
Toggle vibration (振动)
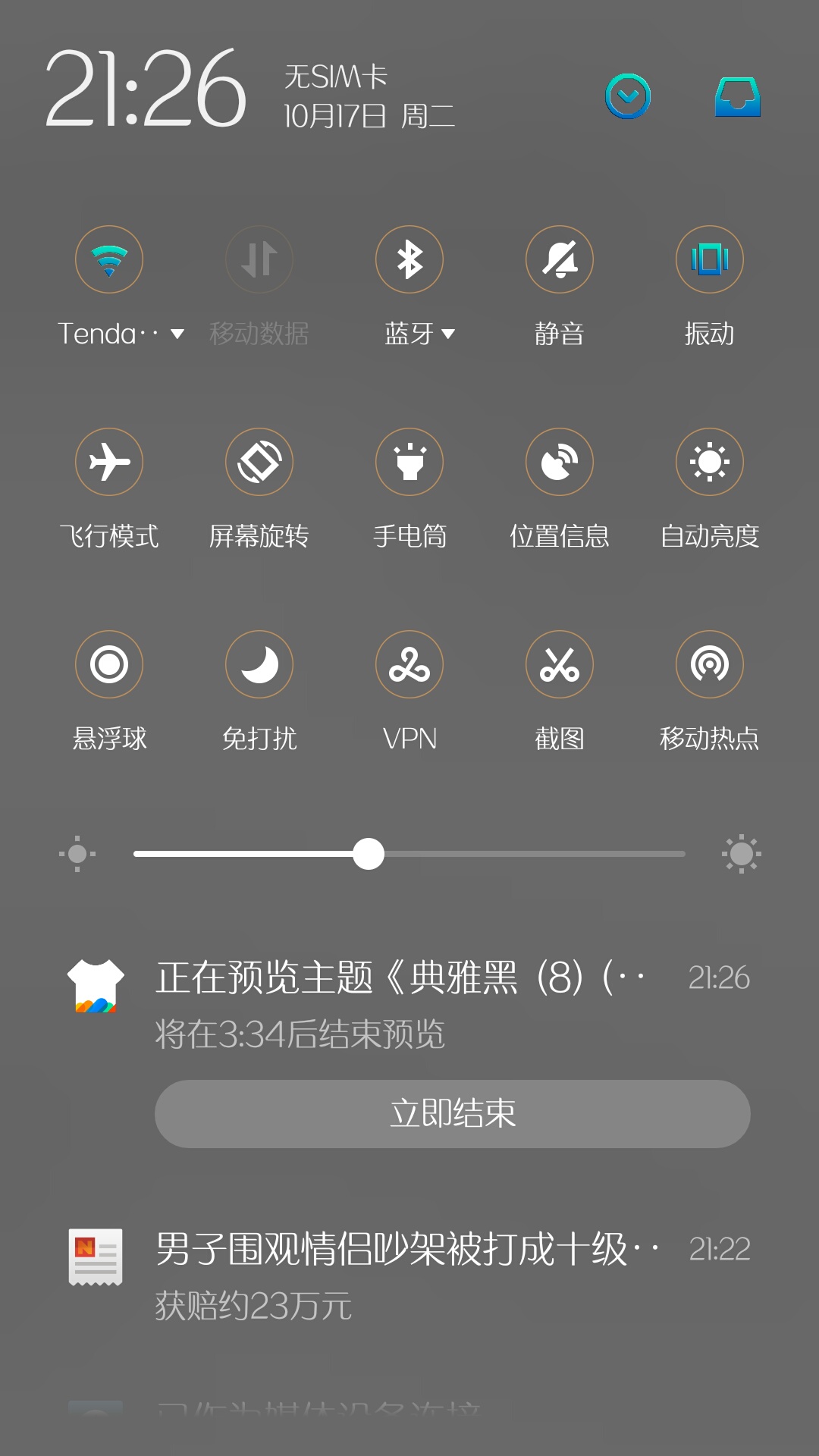tap(710, 259)
